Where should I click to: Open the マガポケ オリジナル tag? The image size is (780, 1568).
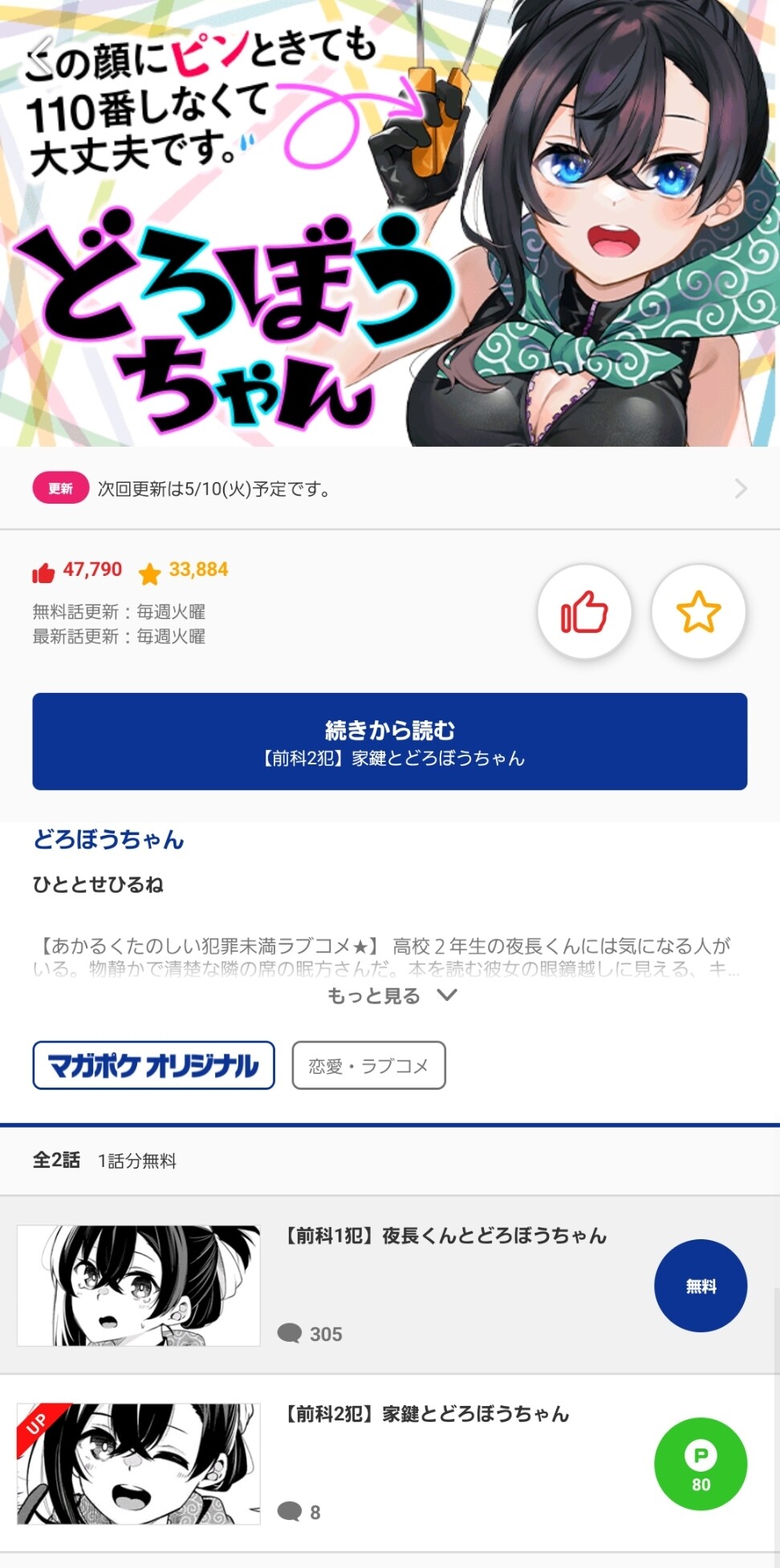pyautogui.click(x=153, y=1065)
